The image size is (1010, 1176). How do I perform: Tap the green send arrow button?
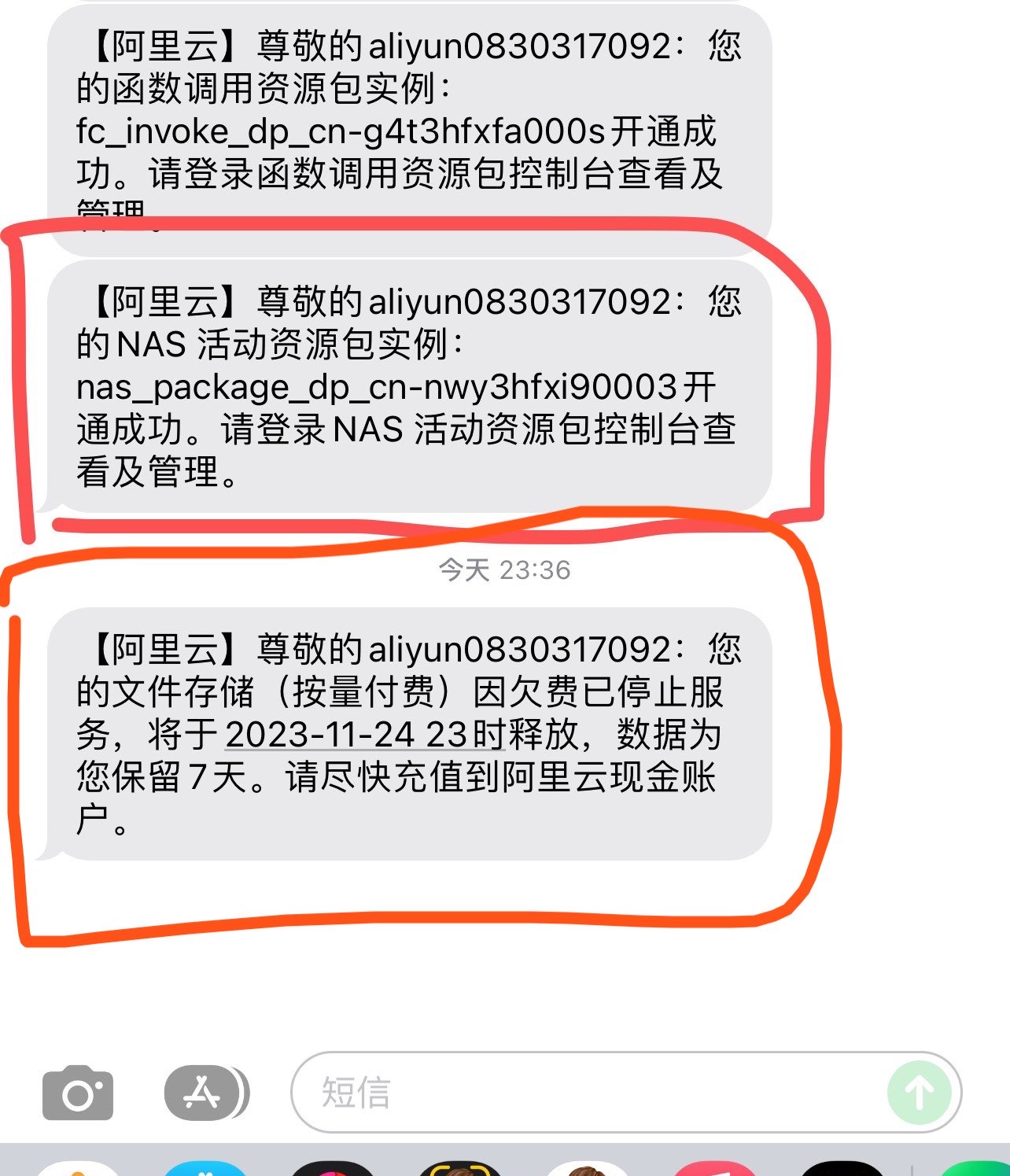coord(919,1093)
